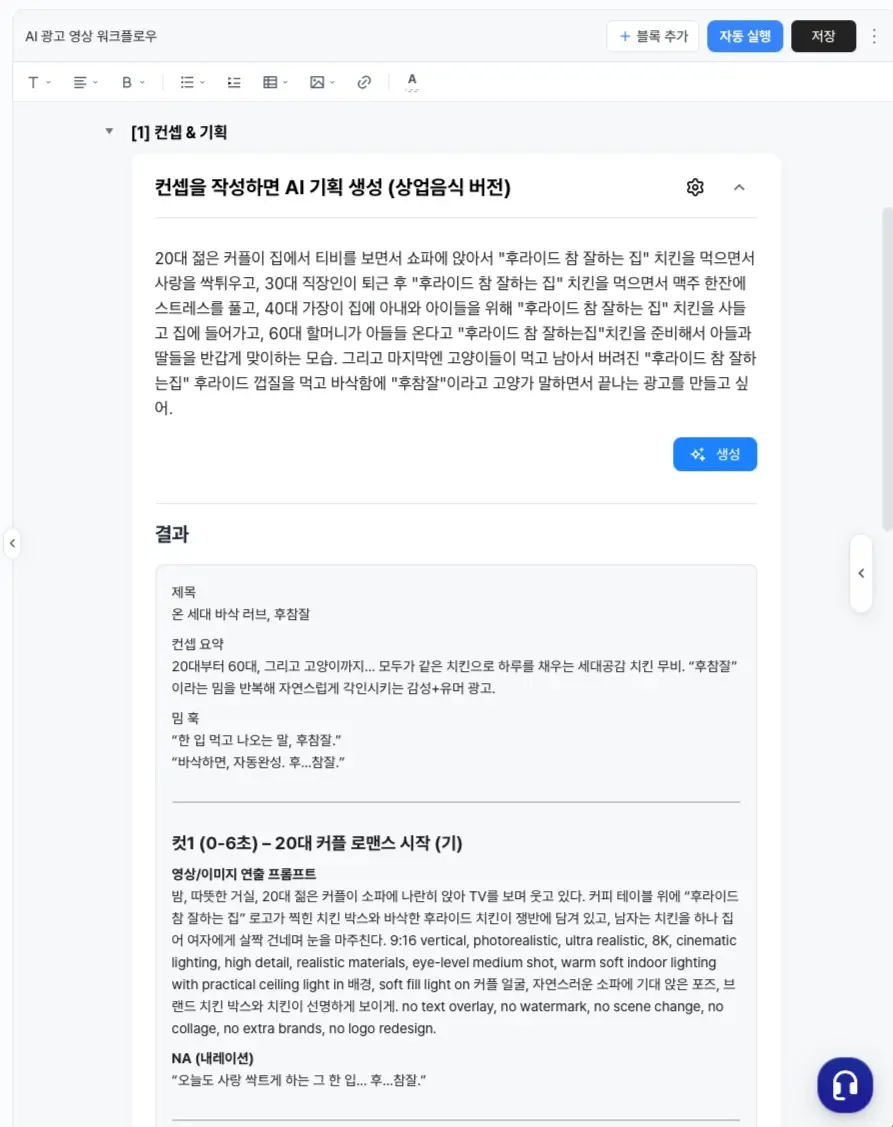The height and width of the screenshot is (1127, 893).
Task: Collapse the AI 기획 생성 block
Action: pos(739,188)
